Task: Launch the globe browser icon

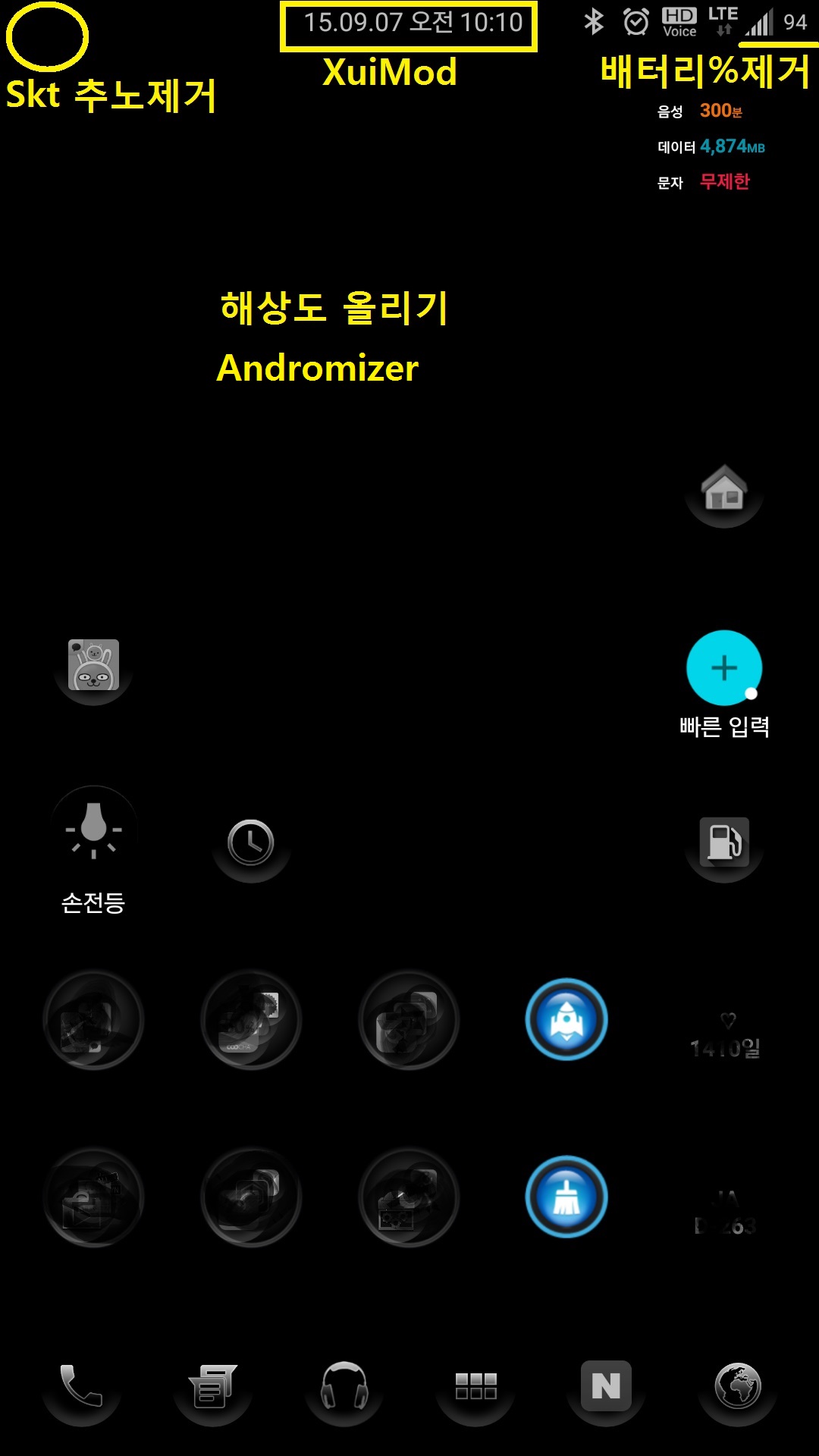Action: (x=737, y=1385)
